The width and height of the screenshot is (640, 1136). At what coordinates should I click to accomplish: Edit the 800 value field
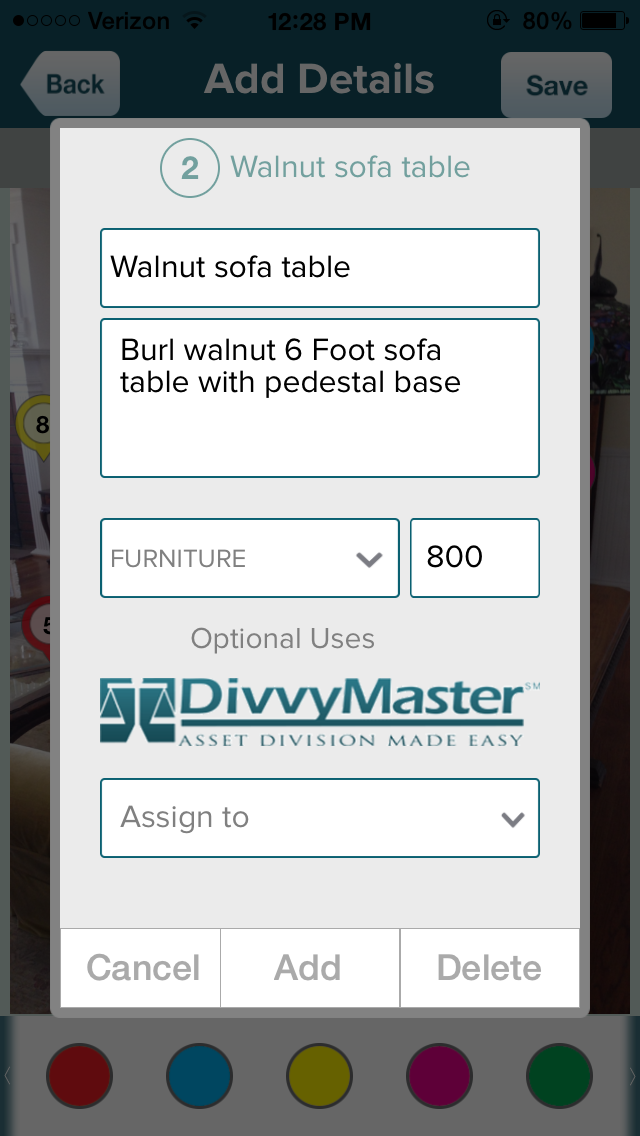click(474, 558)
